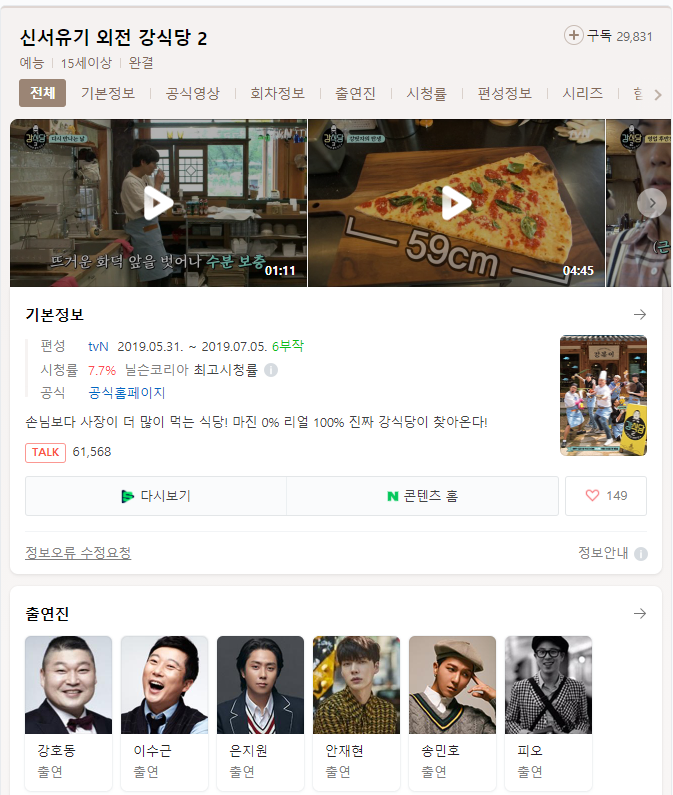Switch to the 공식영상 tab
Viewport: 673px width, 795px height.
[x=192, y=93]
